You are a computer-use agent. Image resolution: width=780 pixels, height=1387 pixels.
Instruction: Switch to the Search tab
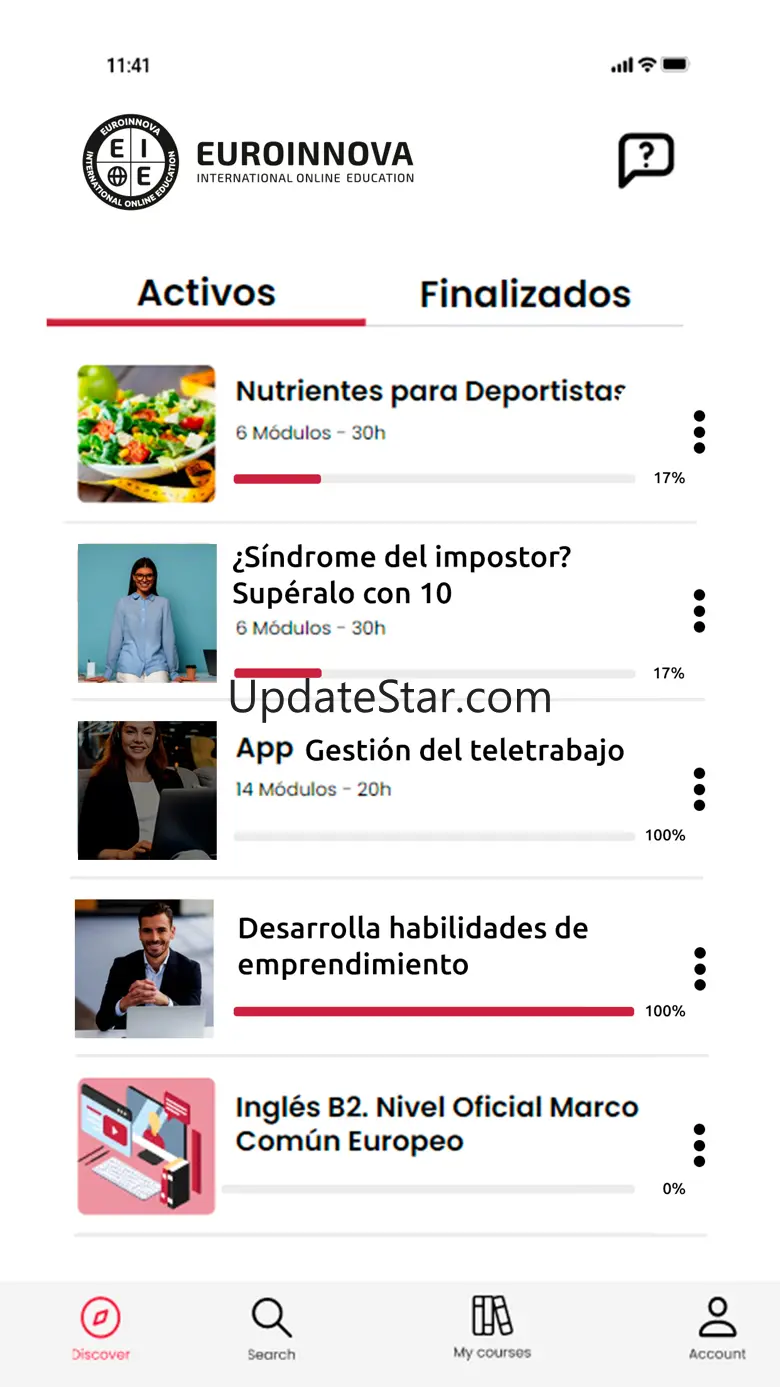(x=272, y=1329)
